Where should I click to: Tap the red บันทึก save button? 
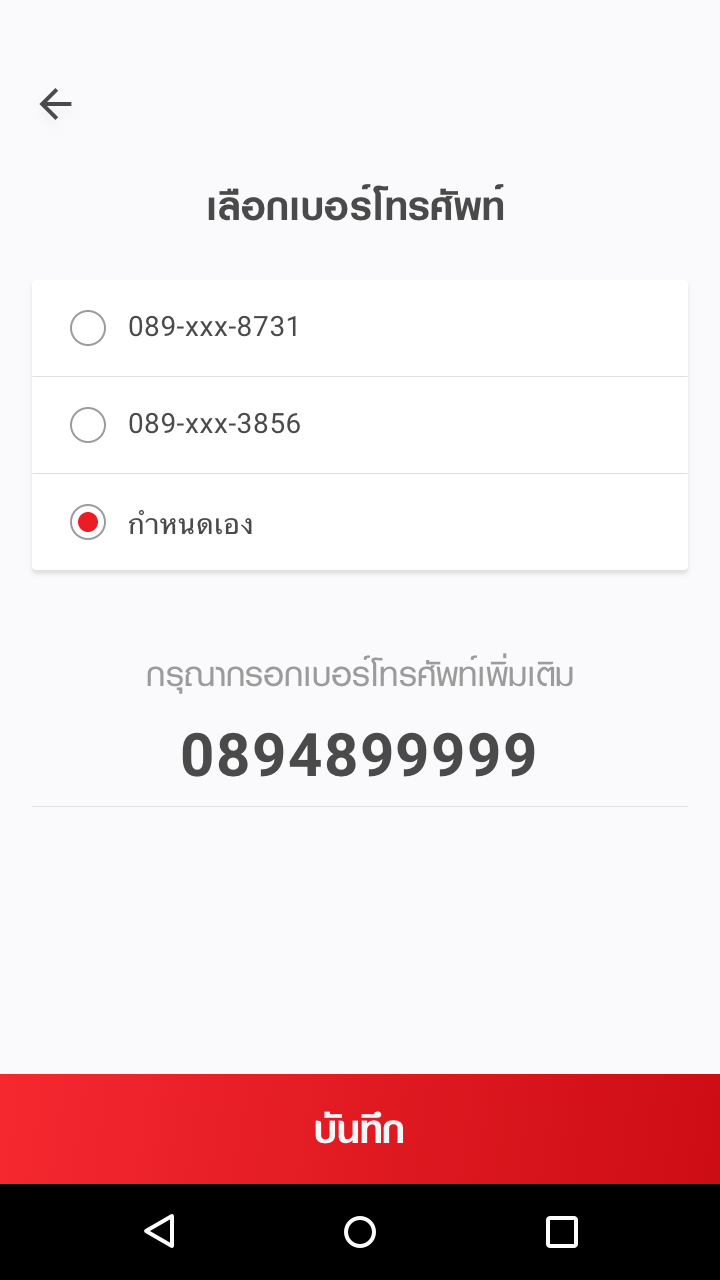click(x=360, y=1129)
